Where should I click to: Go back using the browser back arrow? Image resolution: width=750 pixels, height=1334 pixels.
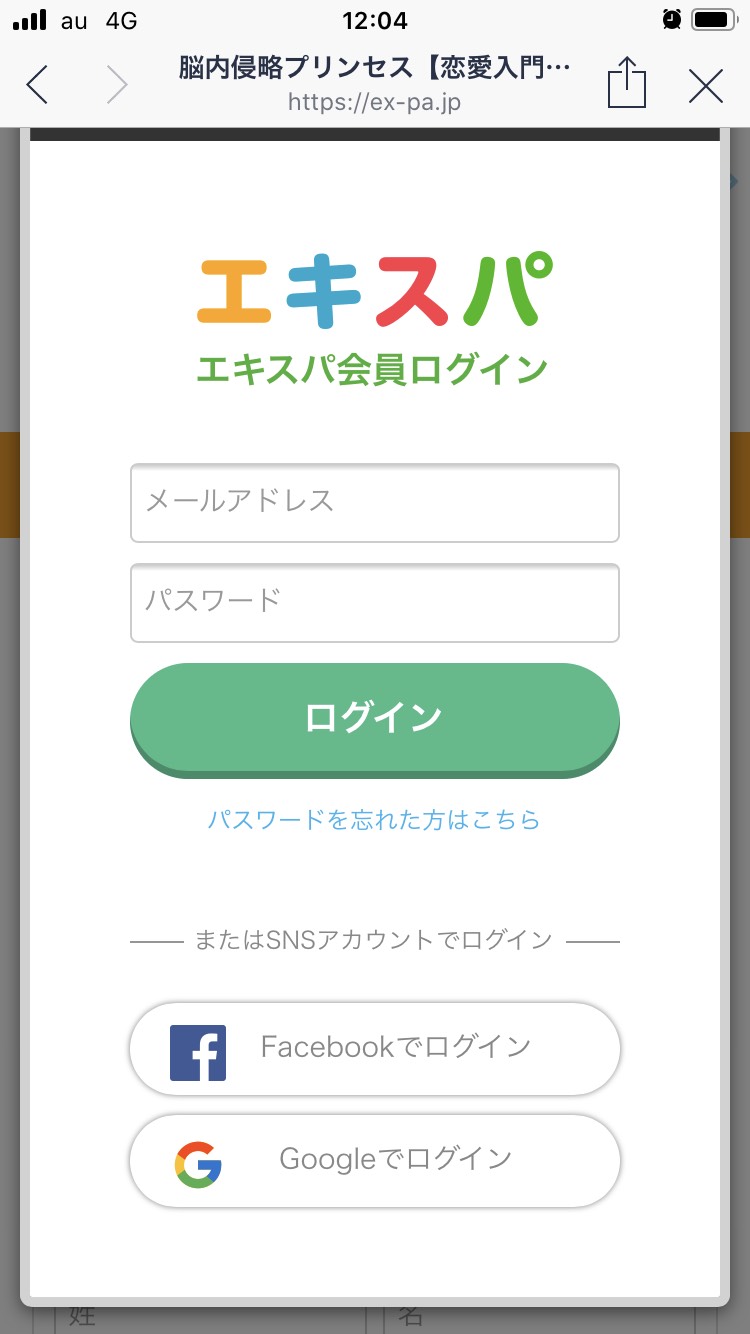pyautogui.click(x=37, y=85)
